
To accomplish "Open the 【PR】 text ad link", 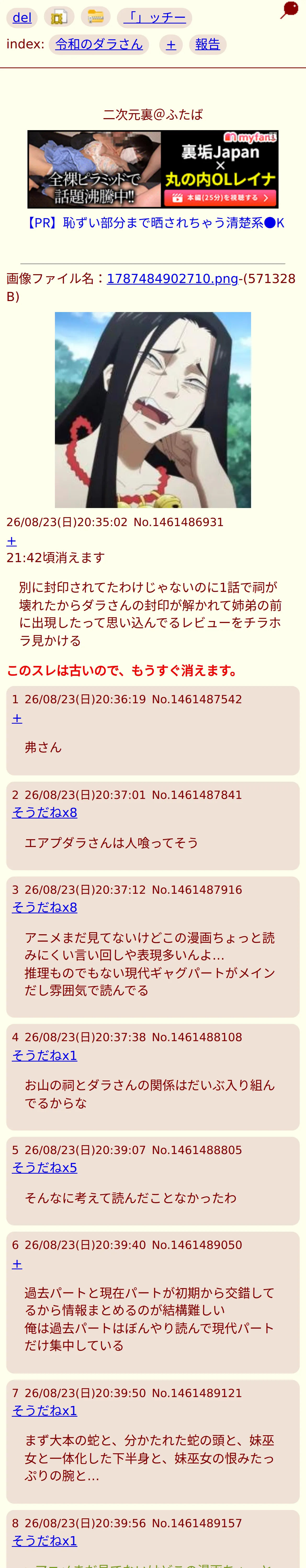I will [153, 223].
